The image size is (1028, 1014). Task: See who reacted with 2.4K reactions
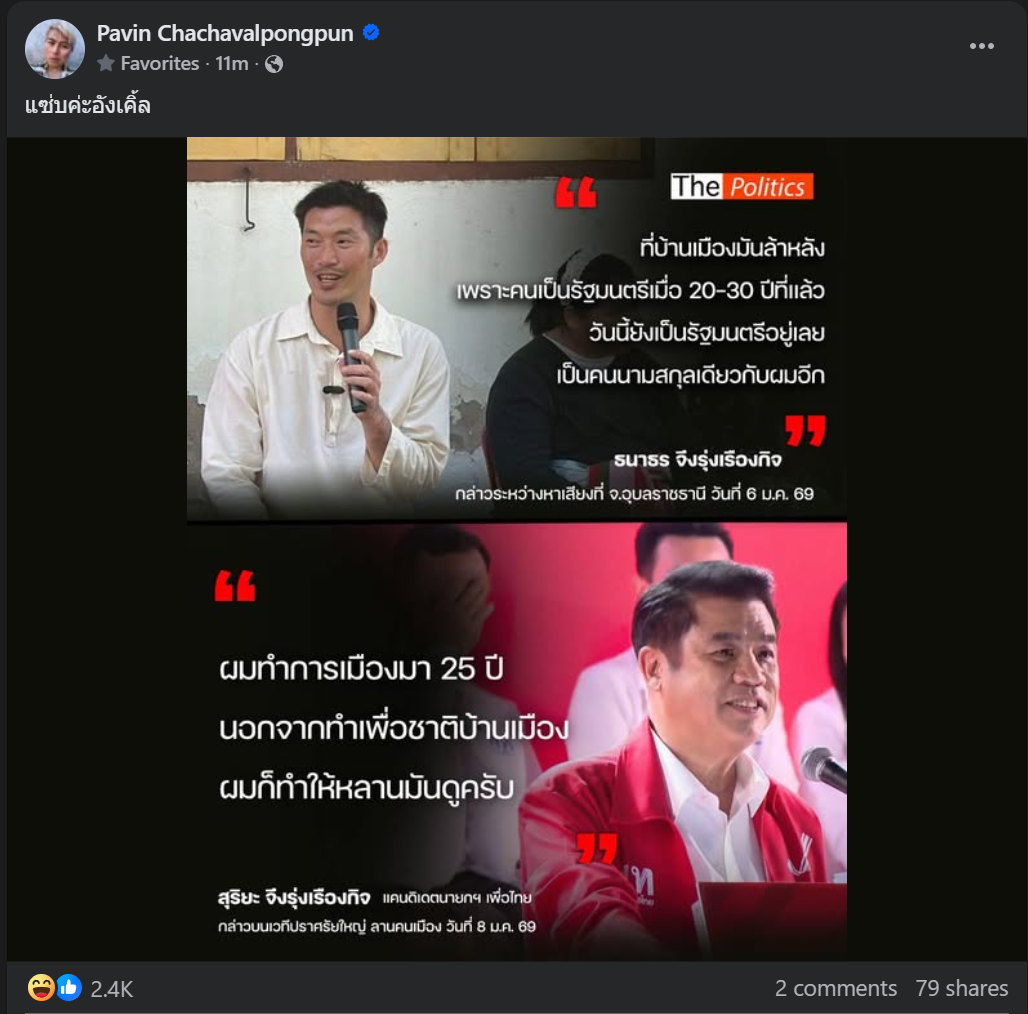point(111,989)
